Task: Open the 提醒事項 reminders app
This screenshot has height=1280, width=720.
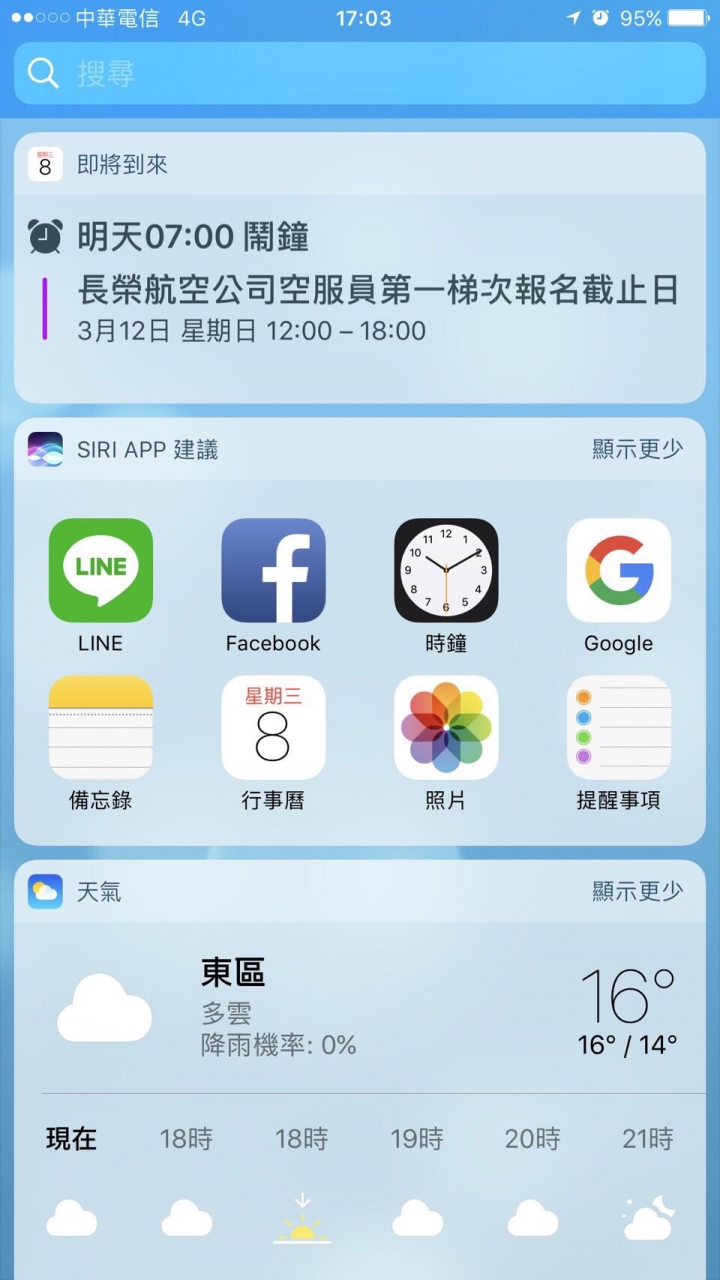Action: point(618,728)
